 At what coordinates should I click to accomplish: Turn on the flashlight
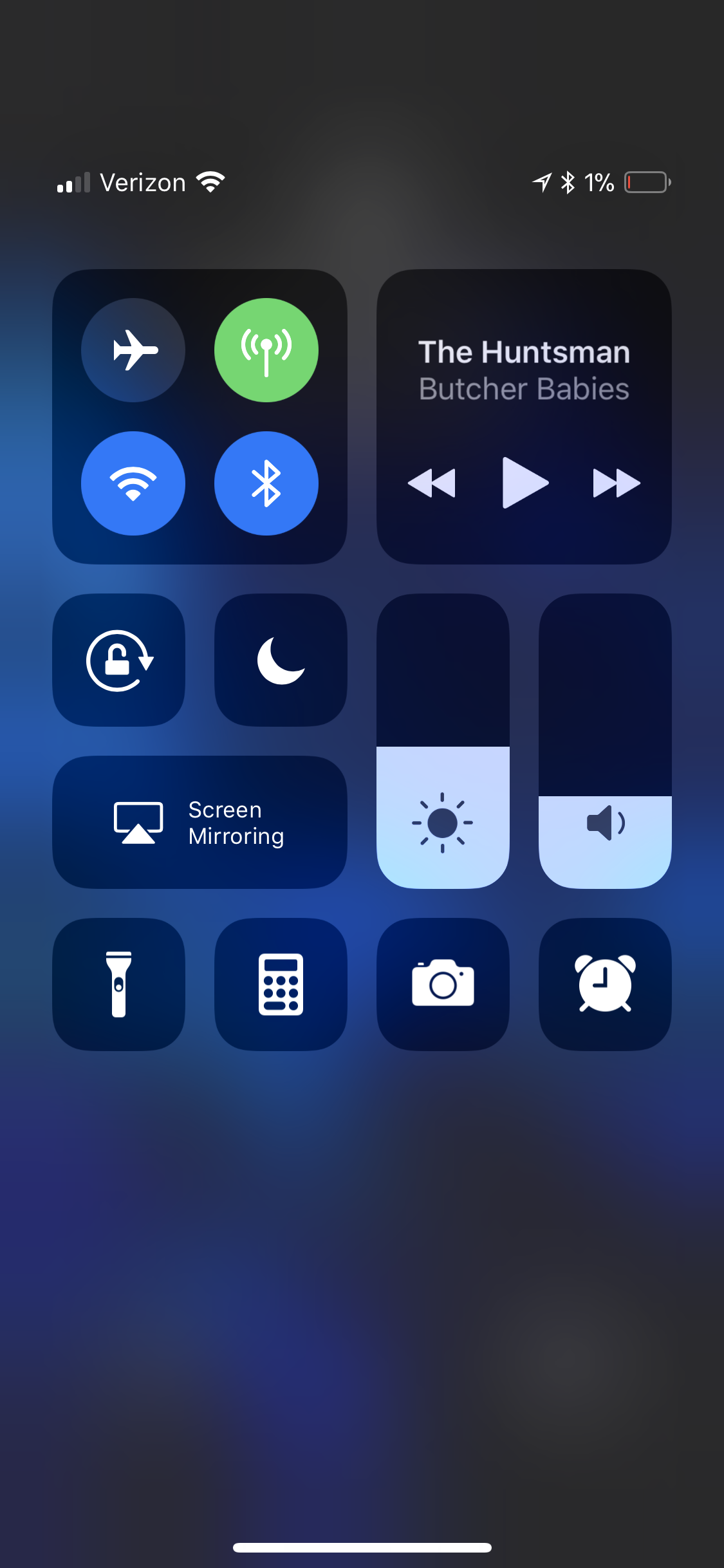[119, 984]
